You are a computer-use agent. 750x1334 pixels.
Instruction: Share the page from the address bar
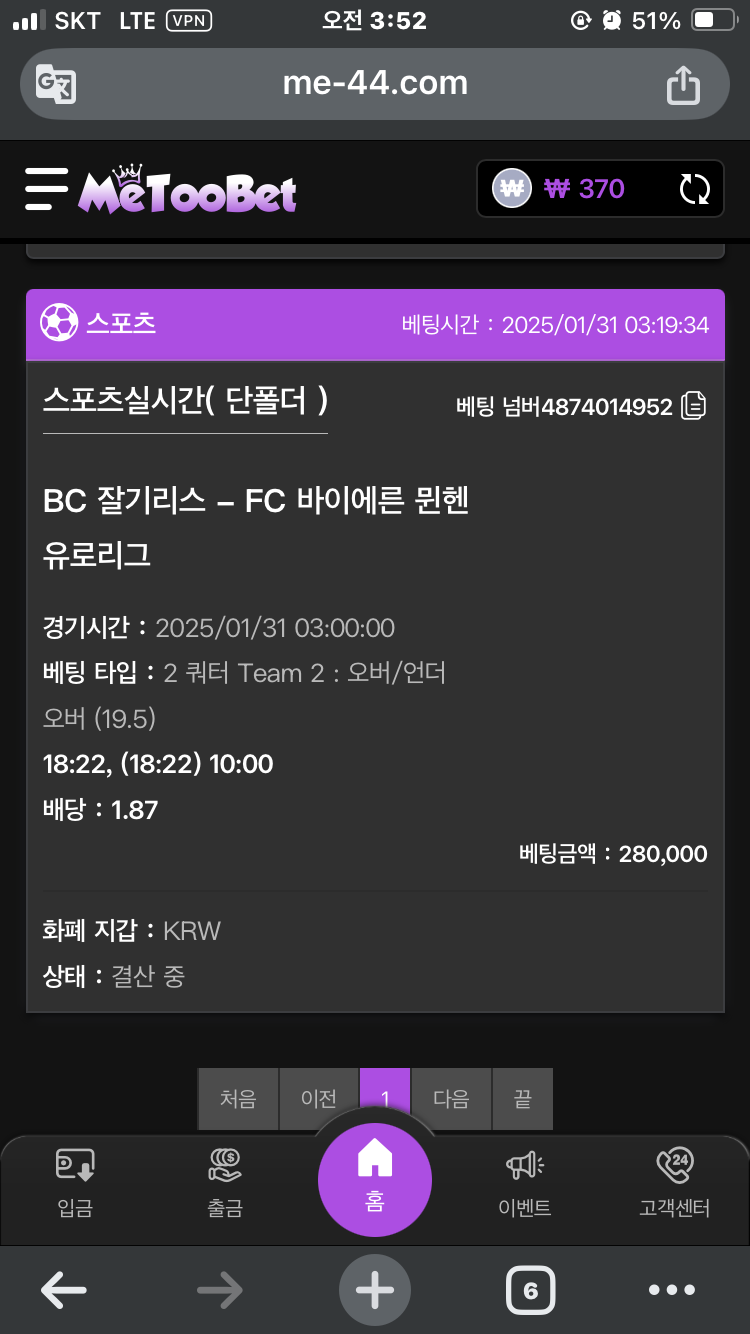click(683, 84)
